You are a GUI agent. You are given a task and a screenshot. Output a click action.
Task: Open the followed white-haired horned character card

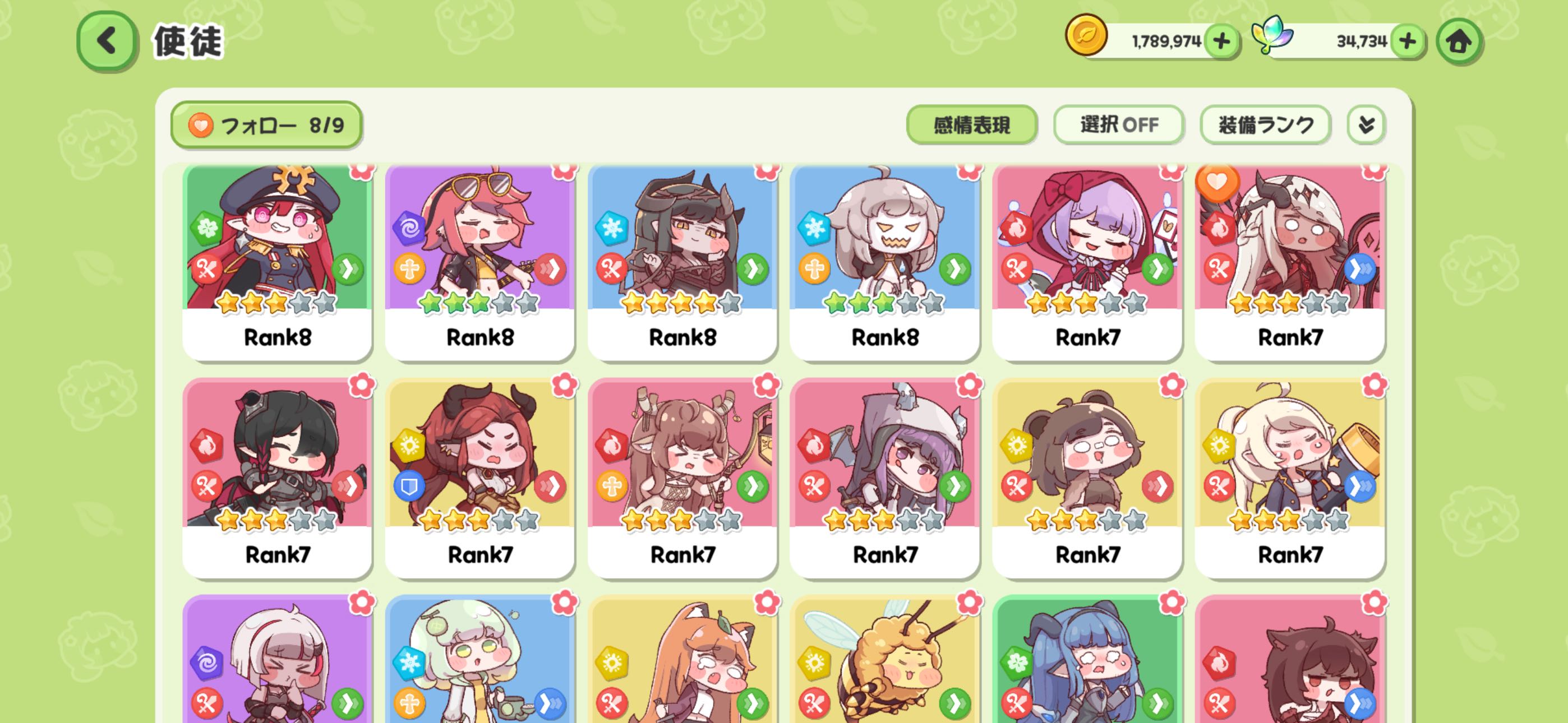tap(1290, 262)
